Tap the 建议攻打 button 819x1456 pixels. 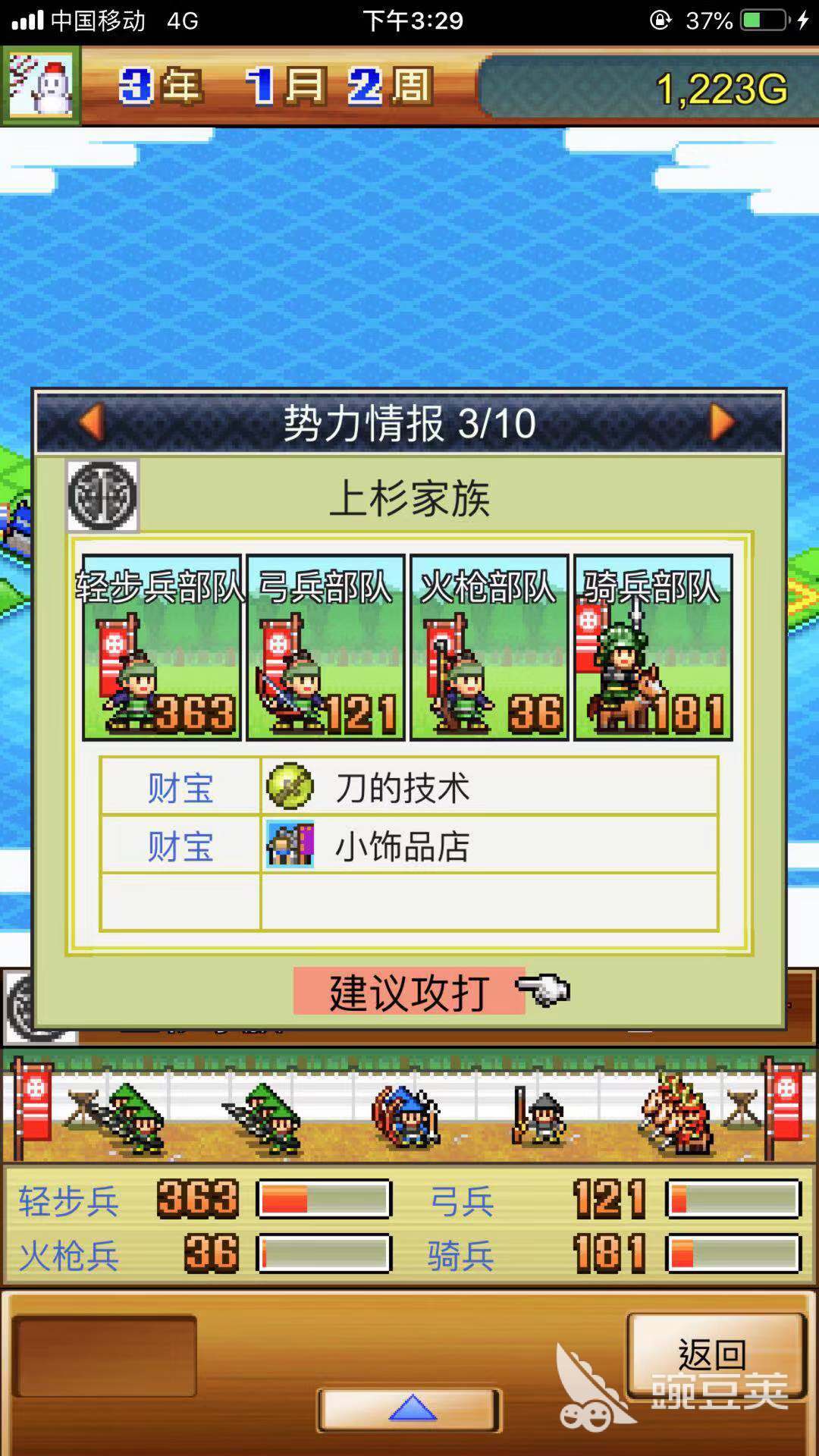[x=409, y=992]
